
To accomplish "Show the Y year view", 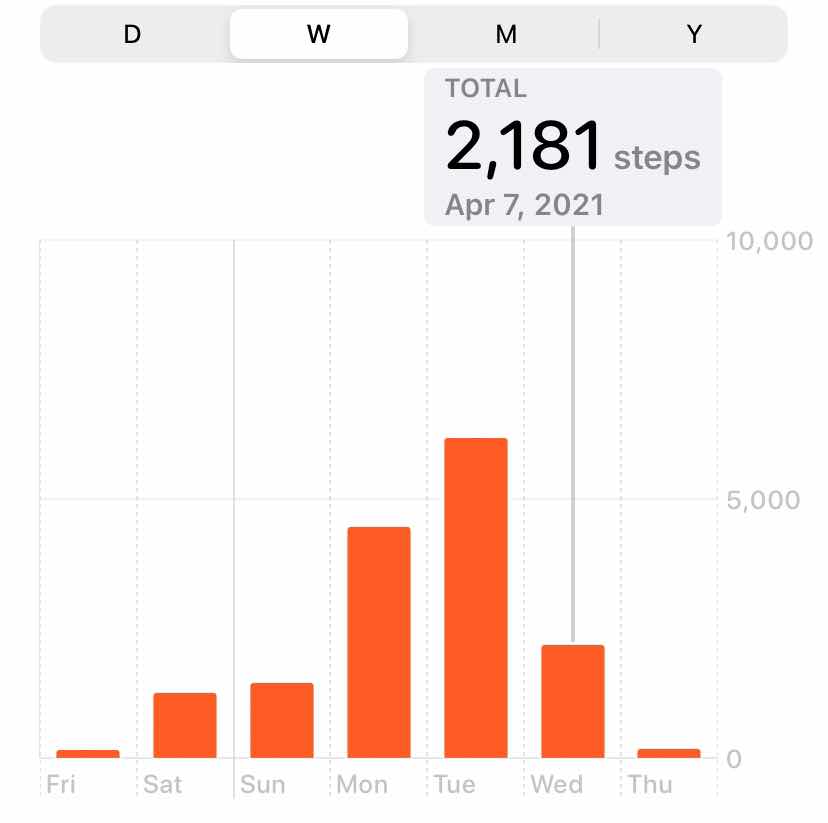I will tap(693, 34).
